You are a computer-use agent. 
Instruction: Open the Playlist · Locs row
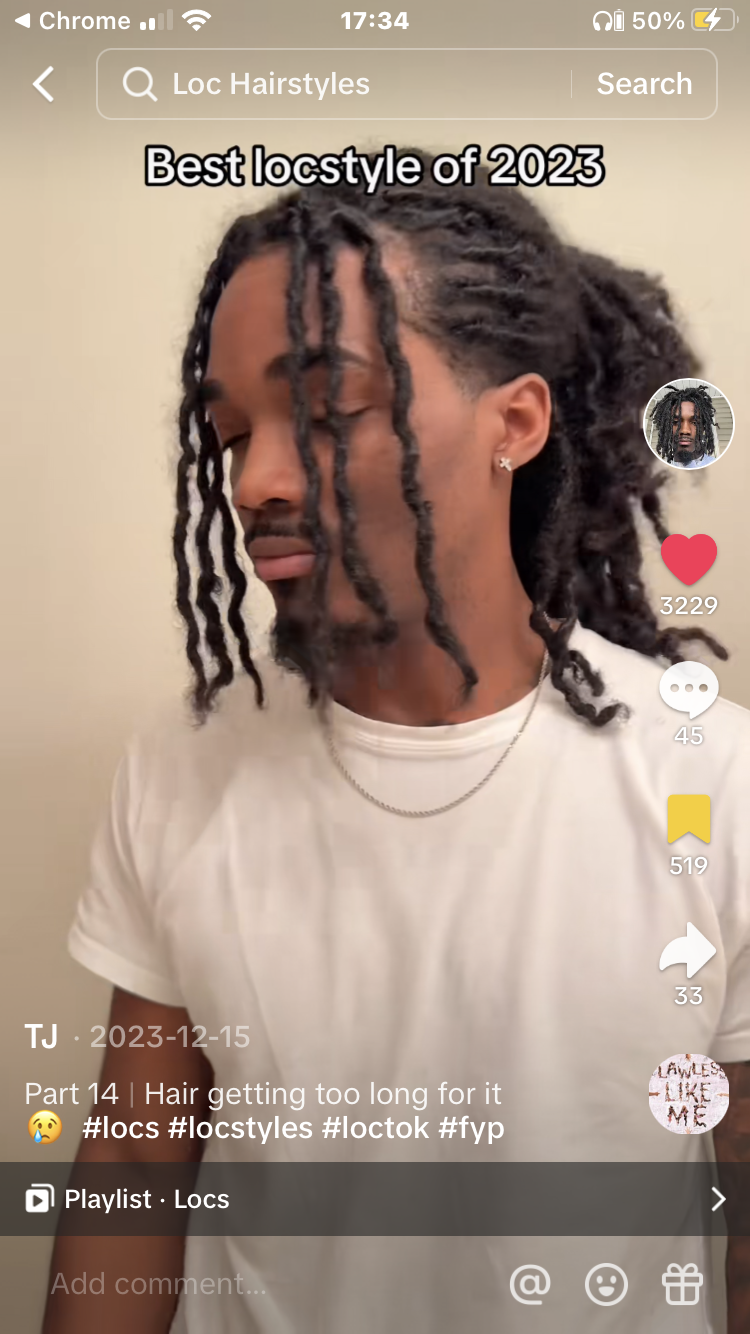(375, 1199)
